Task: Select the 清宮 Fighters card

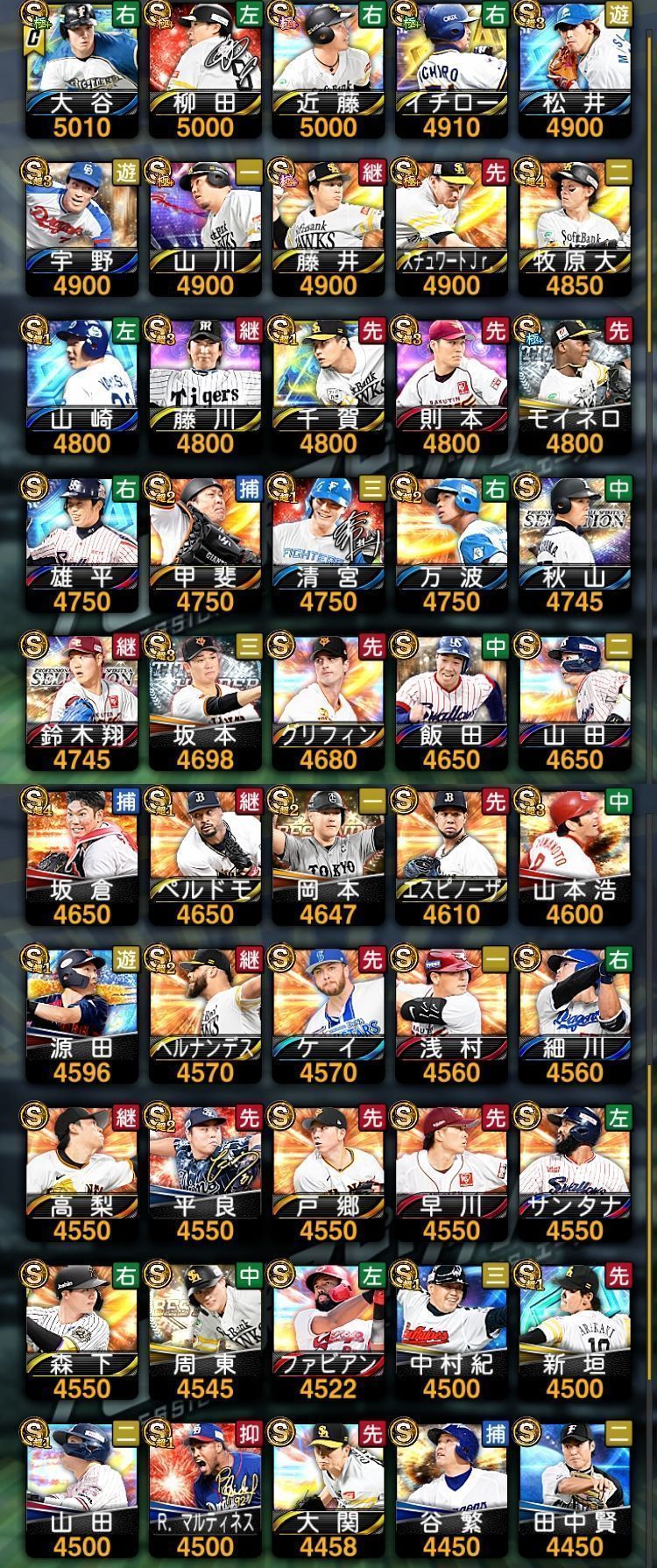Action: coord(328,543)
